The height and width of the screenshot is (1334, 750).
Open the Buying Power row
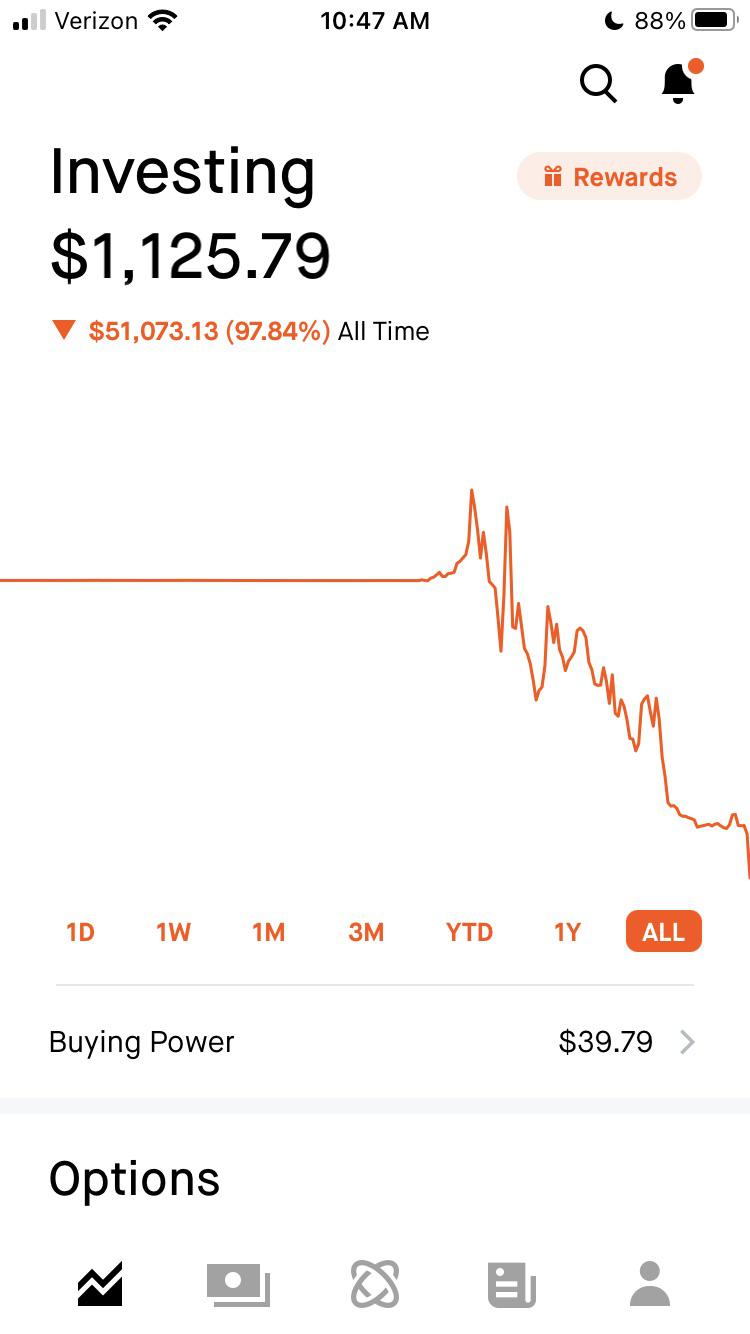pos(374,1042)
